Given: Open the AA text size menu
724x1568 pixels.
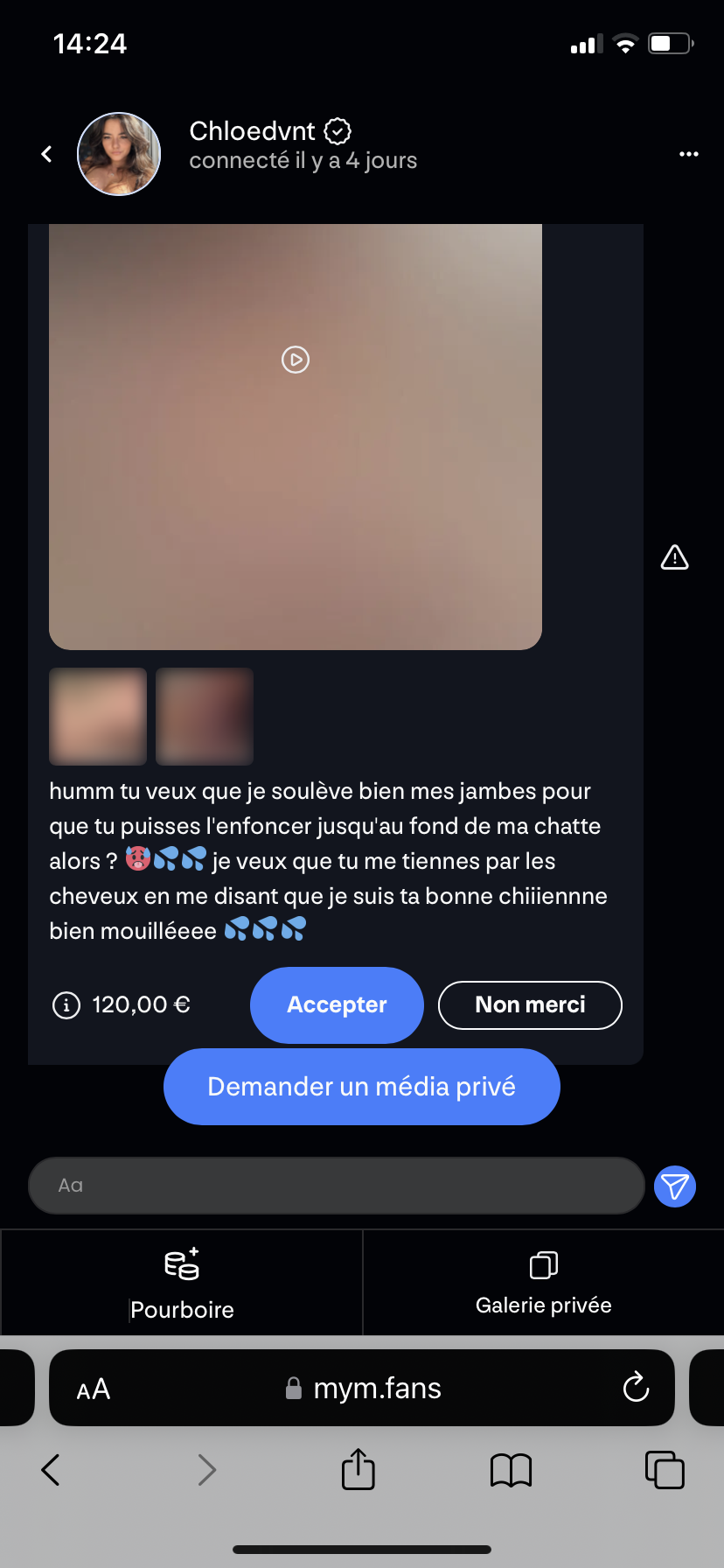Looking at the screenshot, I should point(94,1389).
